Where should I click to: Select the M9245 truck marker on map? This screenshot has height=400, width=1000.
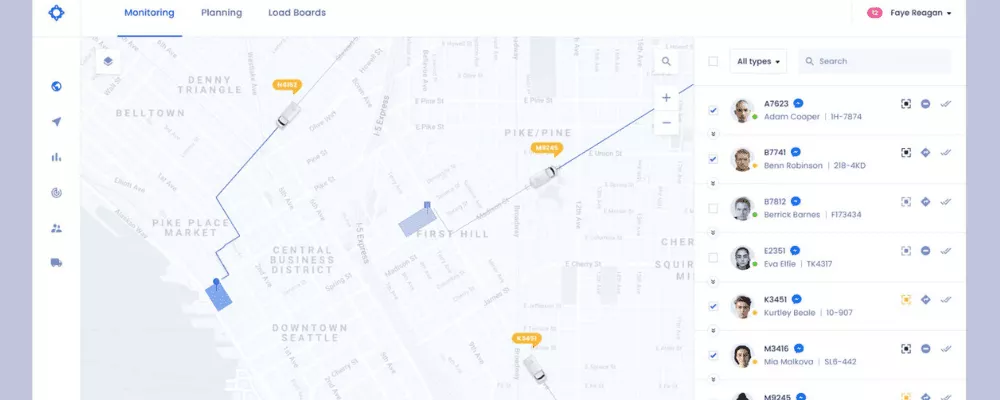[x=542, y=176]
